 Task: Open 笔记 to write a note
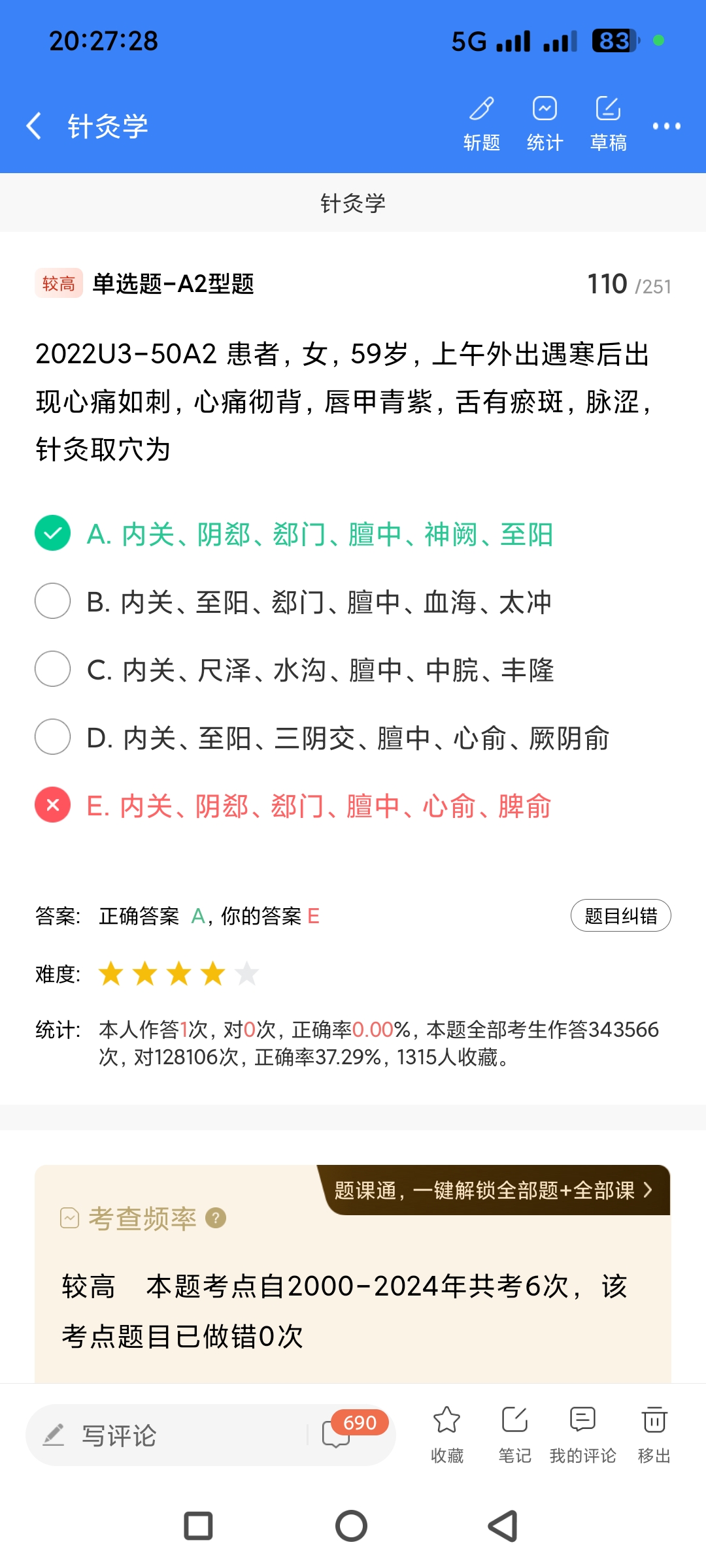(514, 1434)
